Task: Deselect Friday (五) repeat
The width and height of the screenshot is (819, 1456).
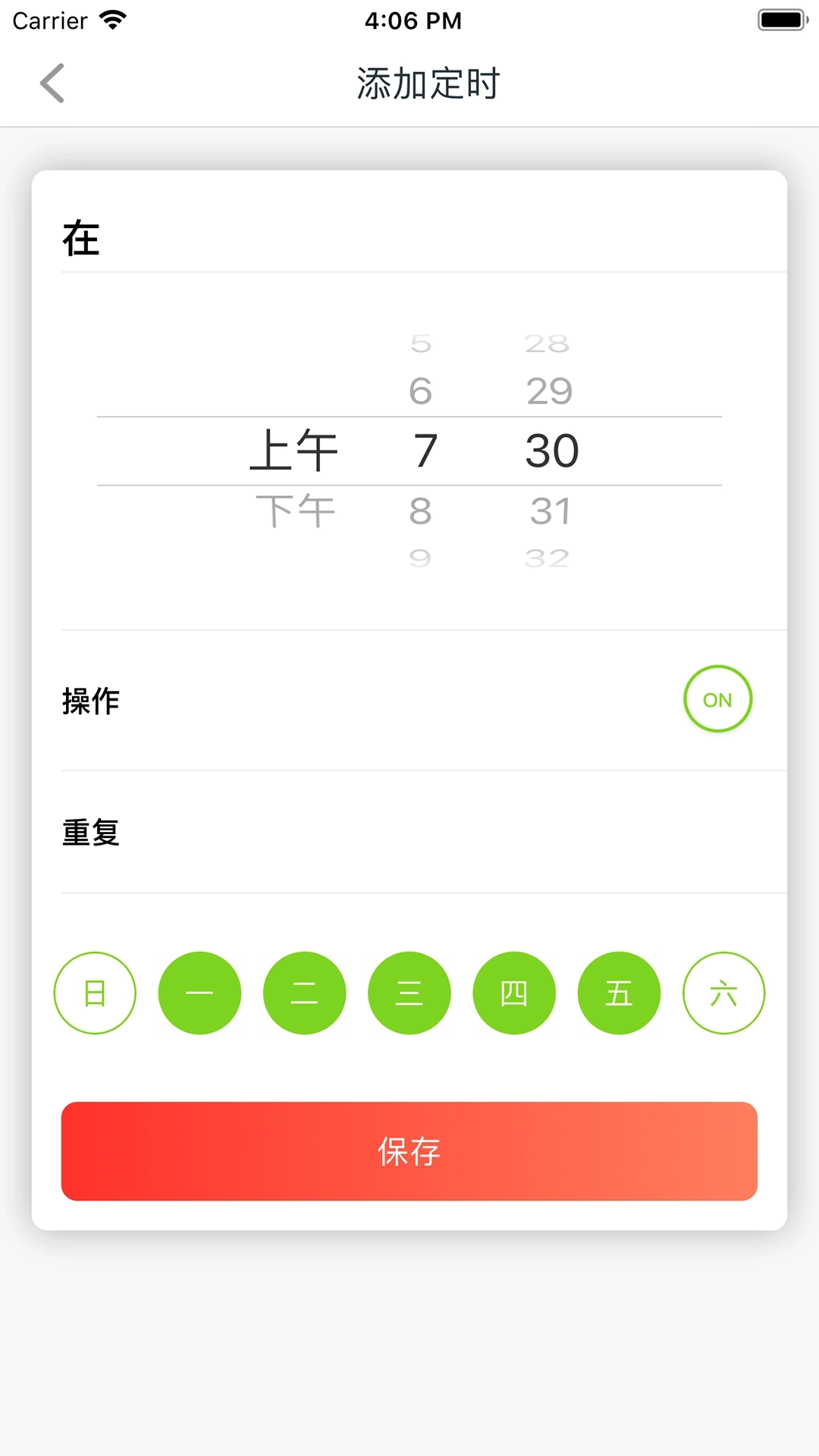Action: (x=619, y=993)
